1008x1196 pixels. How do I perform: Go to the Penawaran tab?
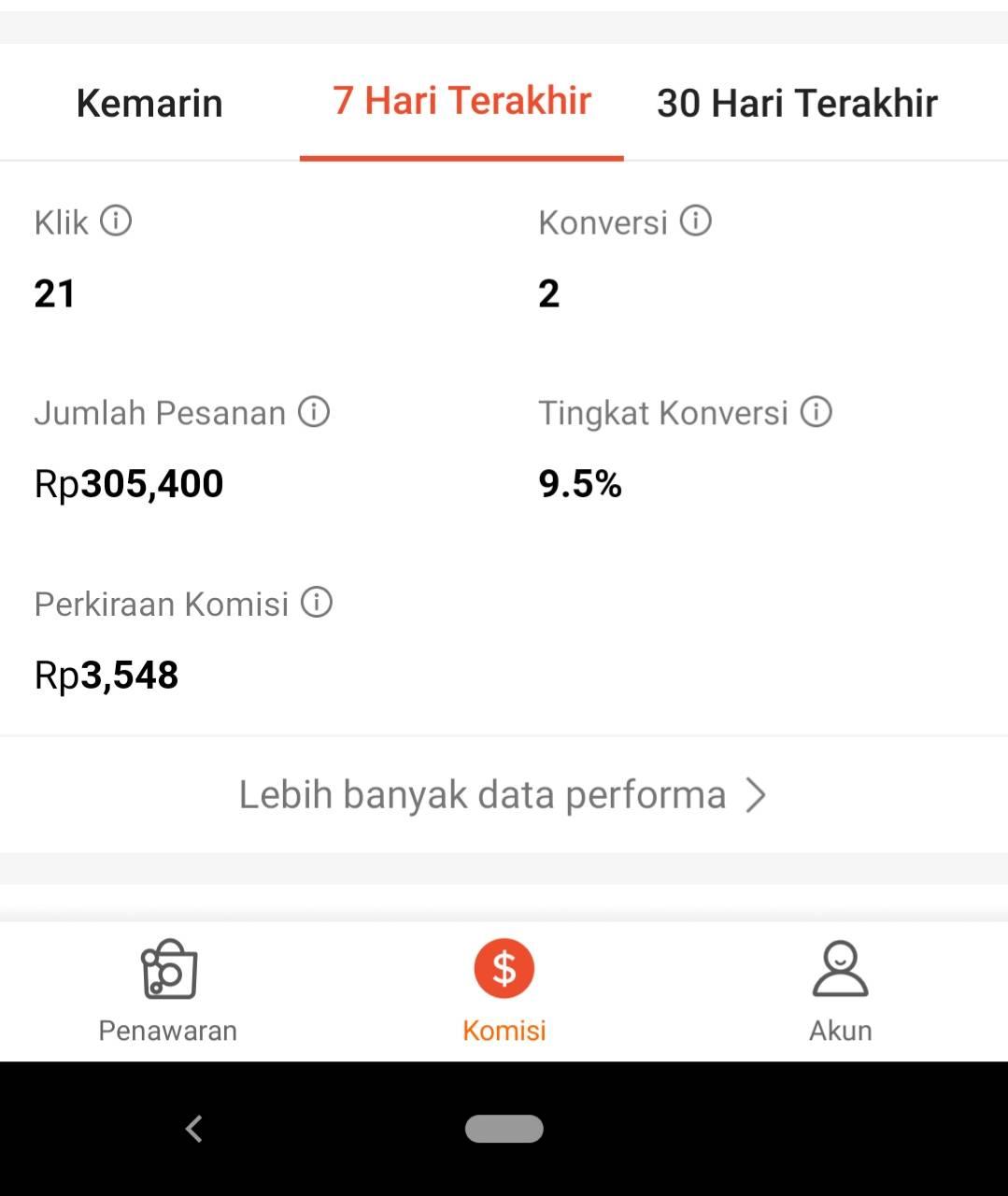pyautogui.click(x=168, y=991)
